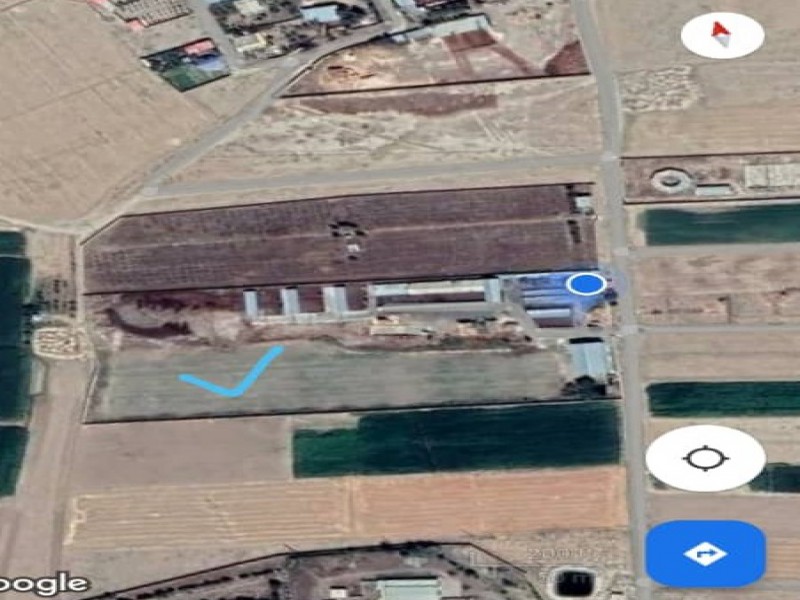Start directions with the blue button

point(705,553)
